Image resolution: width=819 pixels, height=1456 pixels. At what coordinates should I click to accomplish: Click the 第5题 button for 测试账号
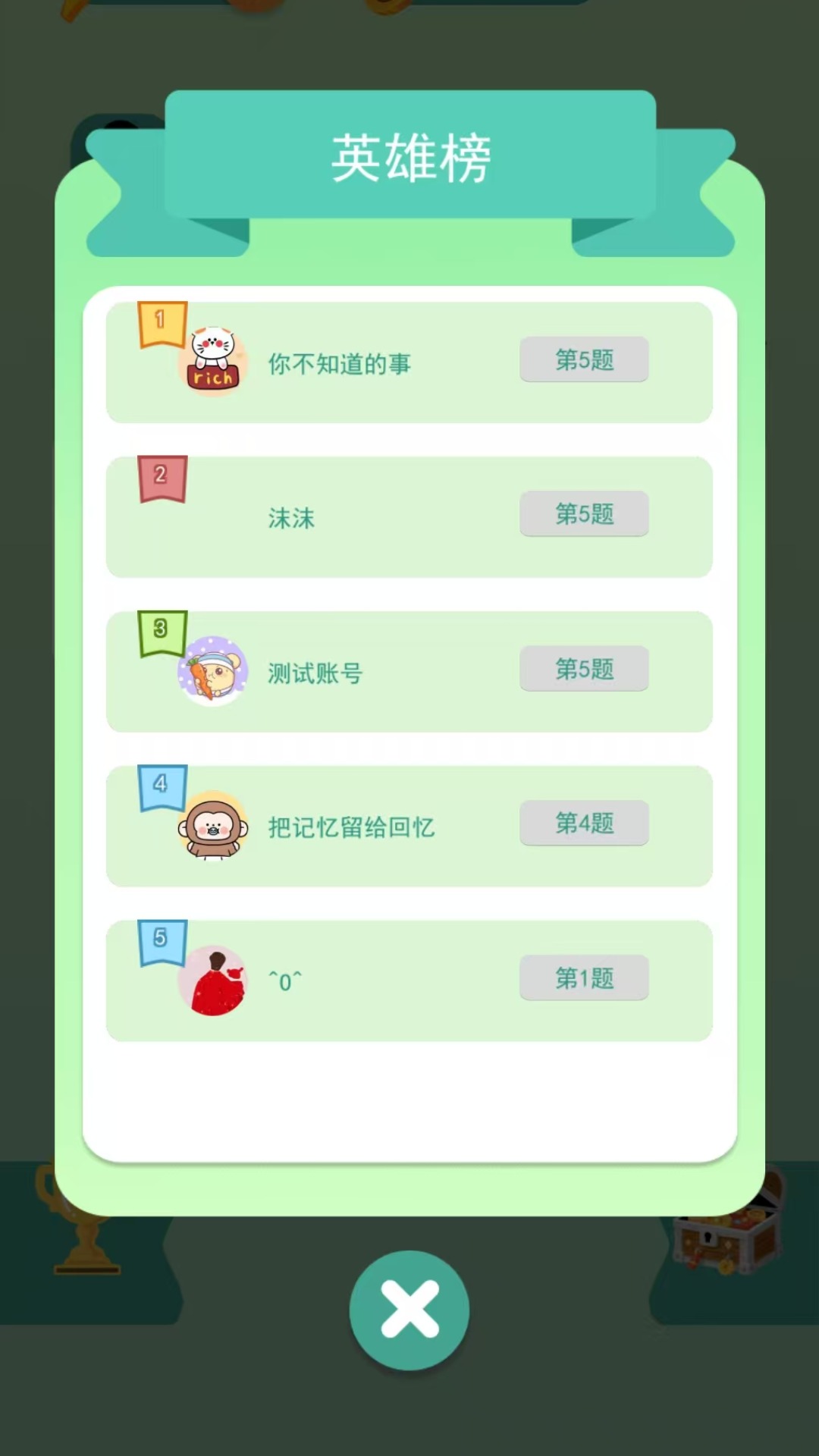point(583,668)
